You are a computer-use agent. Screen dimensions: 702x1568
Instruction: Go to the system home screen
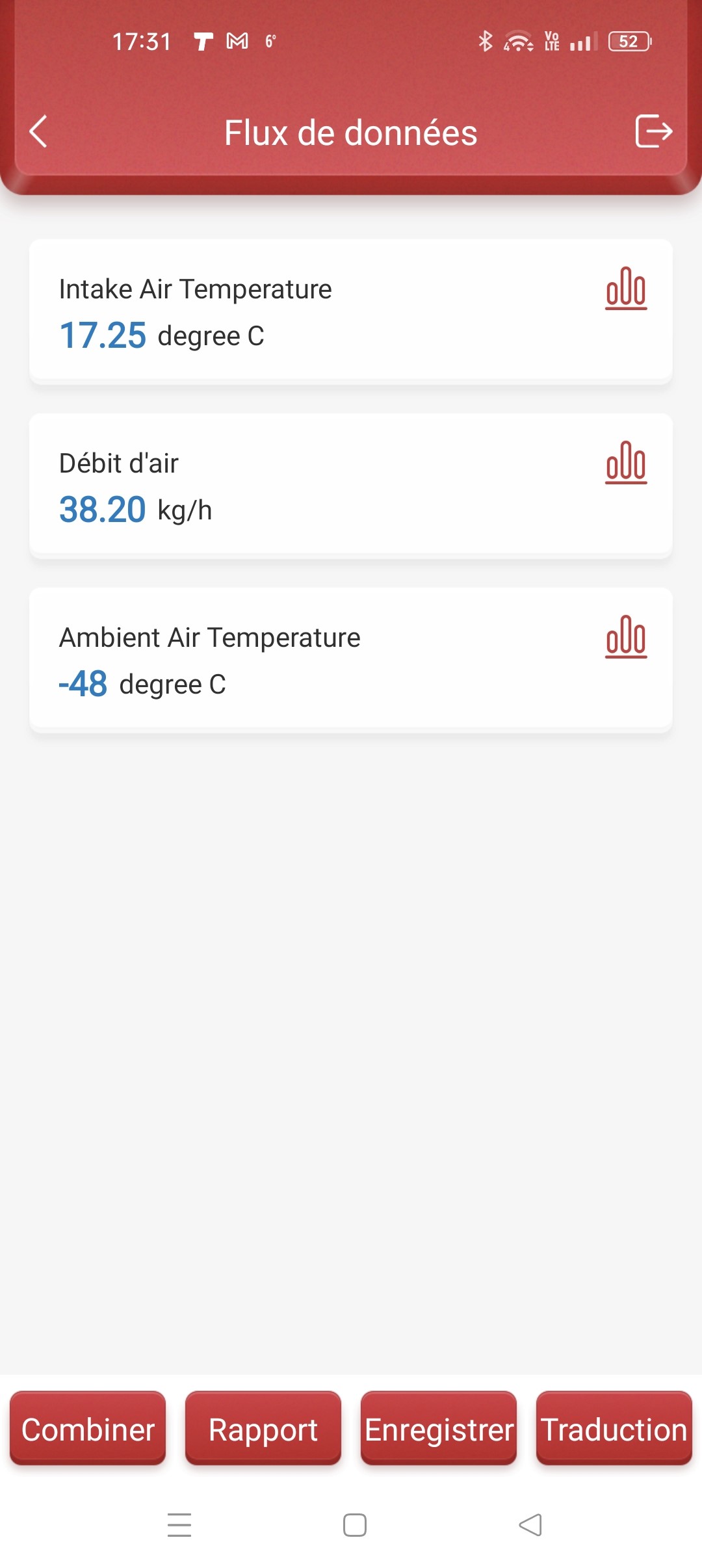354,1525
